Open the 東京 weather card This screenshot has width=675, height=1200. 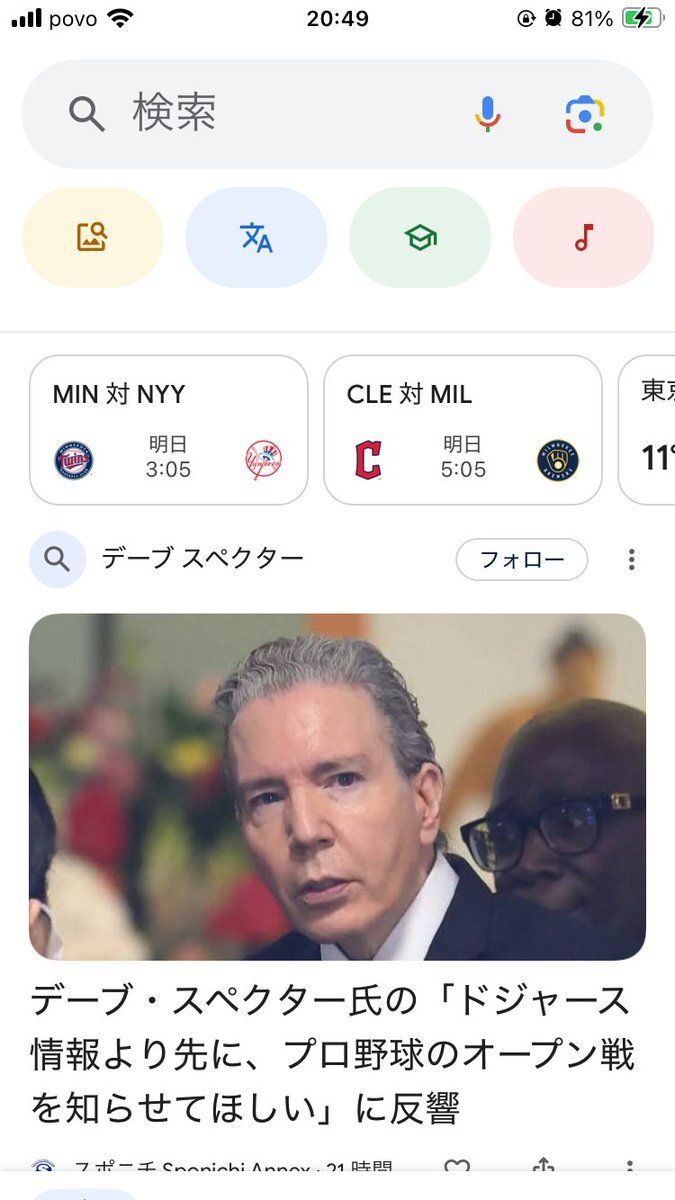pos(650,430)
